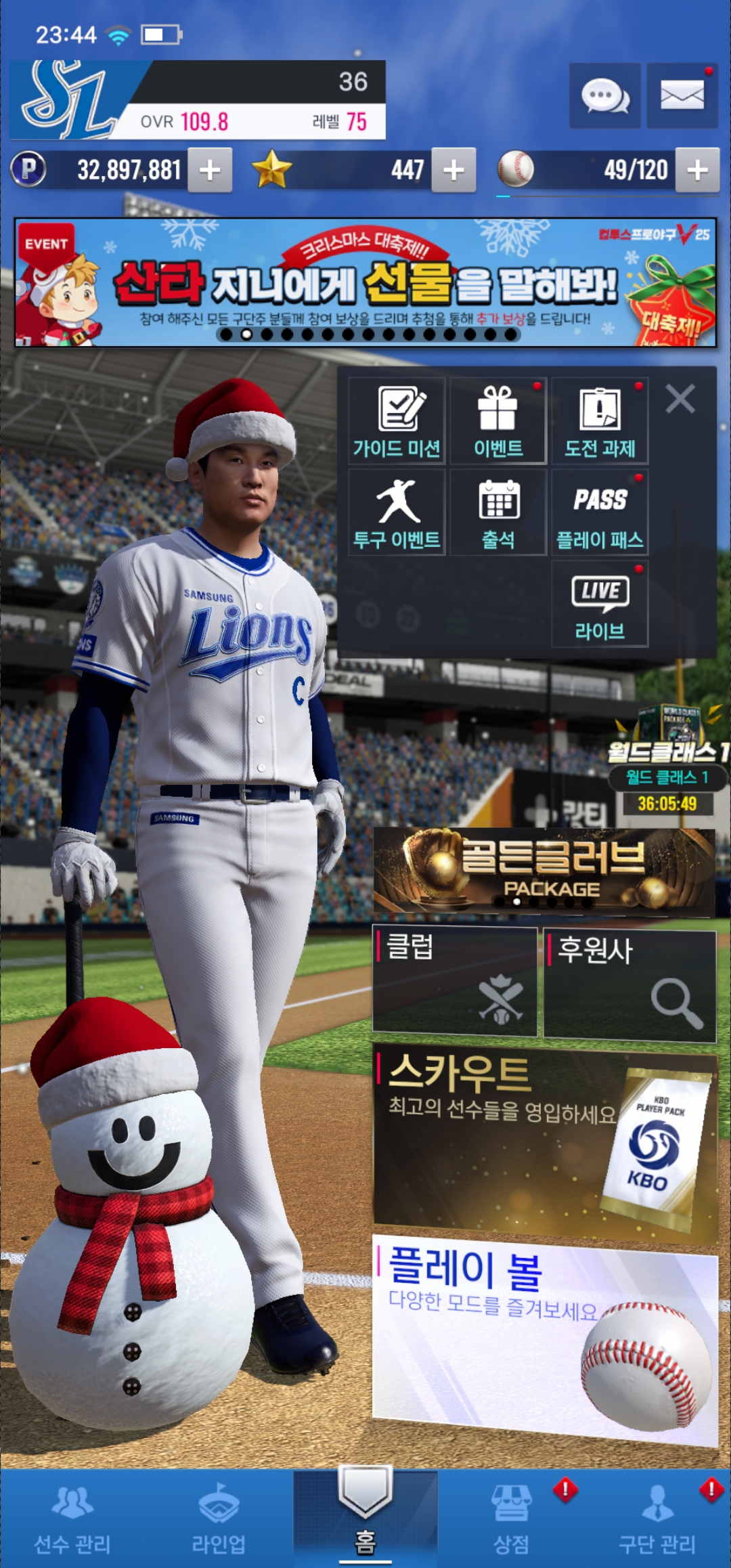Open 플레이 패스 menu
The image size is (731, 1568).
coord(600,513)
